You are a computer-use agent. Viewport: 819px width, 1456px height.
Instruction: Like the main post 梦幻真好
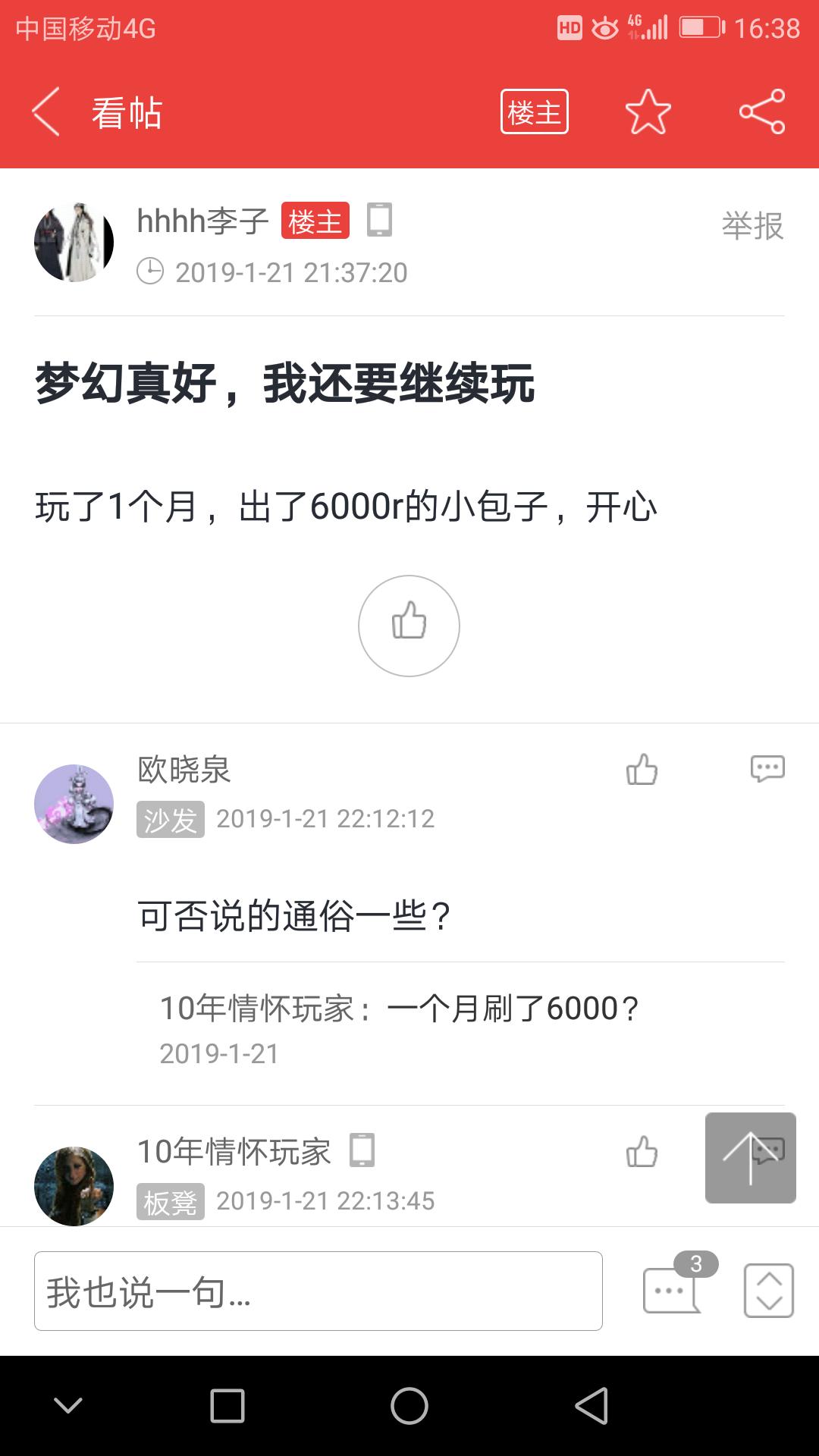(x=409, y=626)
